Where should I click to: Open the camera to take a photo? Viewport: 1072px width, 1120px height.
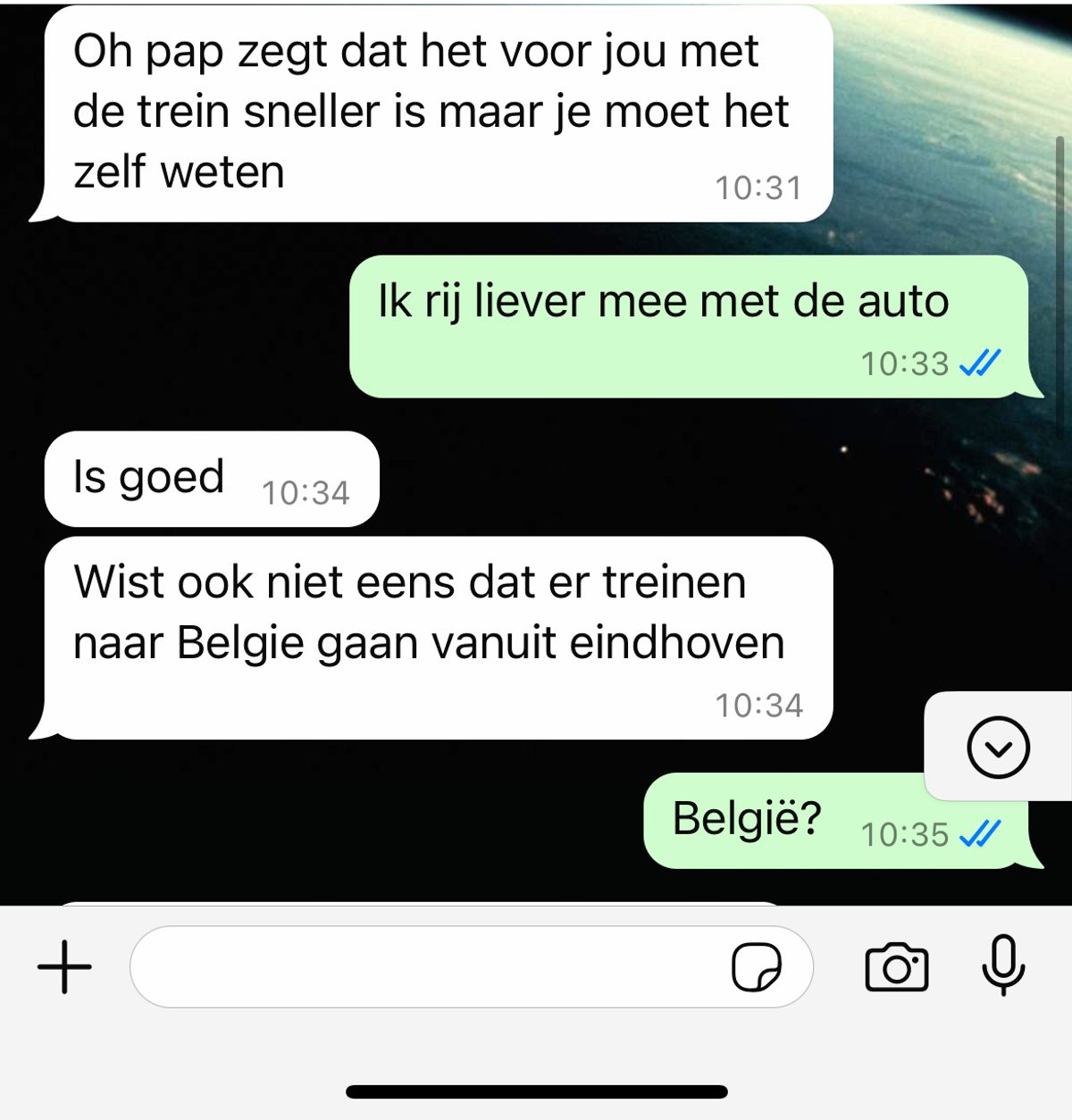896,967
